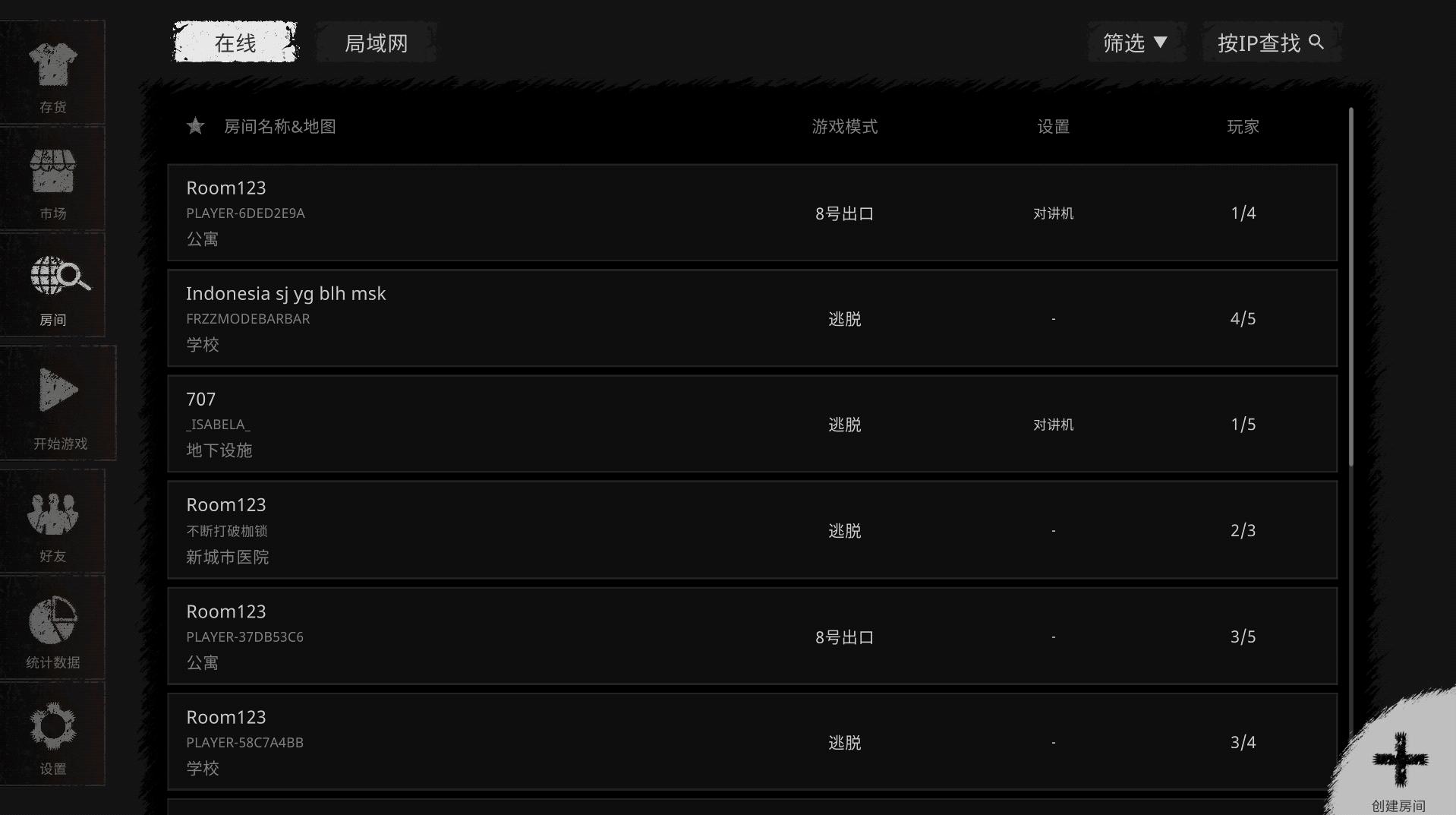Open 按IP查找 search
1456x815 pixels.
(x=1271, y=43)
